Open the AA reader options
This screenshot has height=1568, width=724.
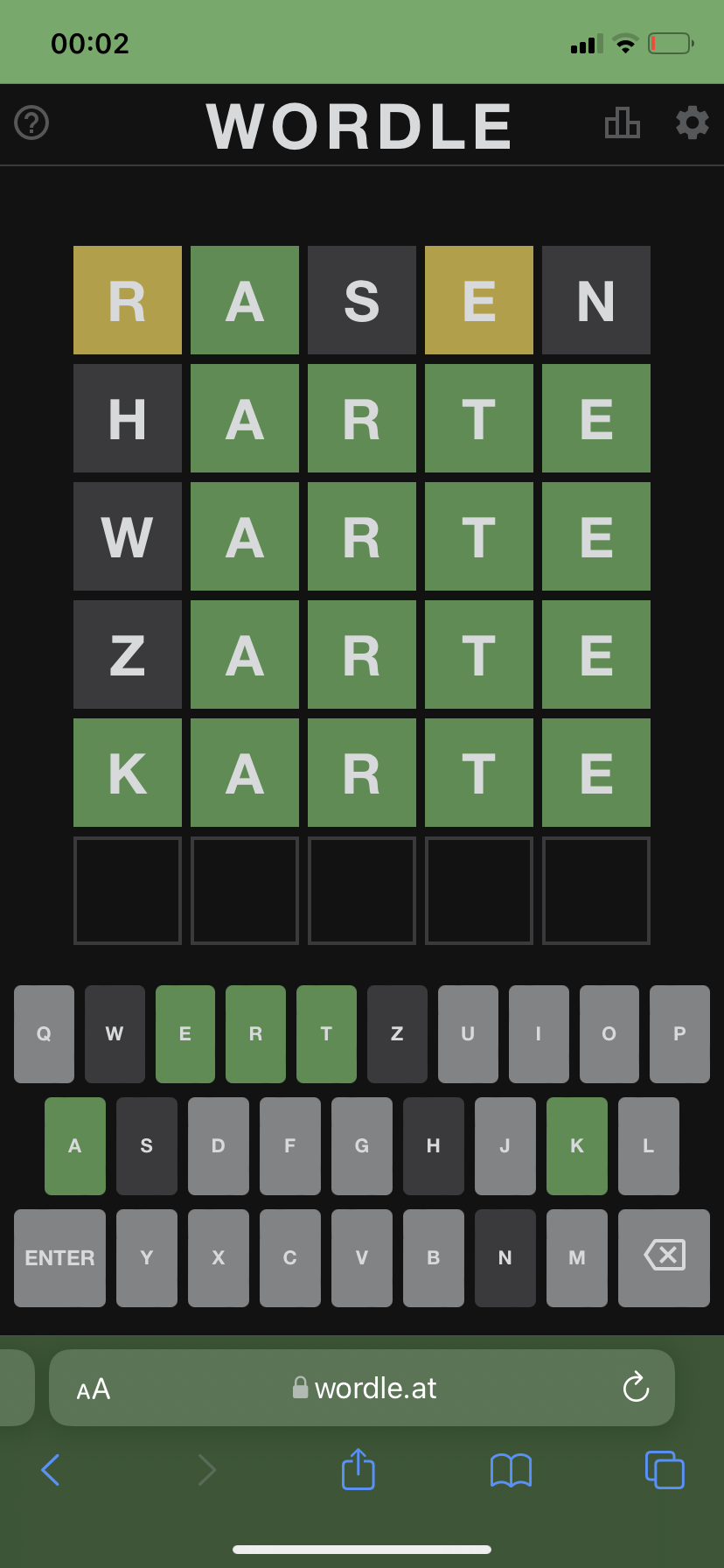coord(93,1389)
